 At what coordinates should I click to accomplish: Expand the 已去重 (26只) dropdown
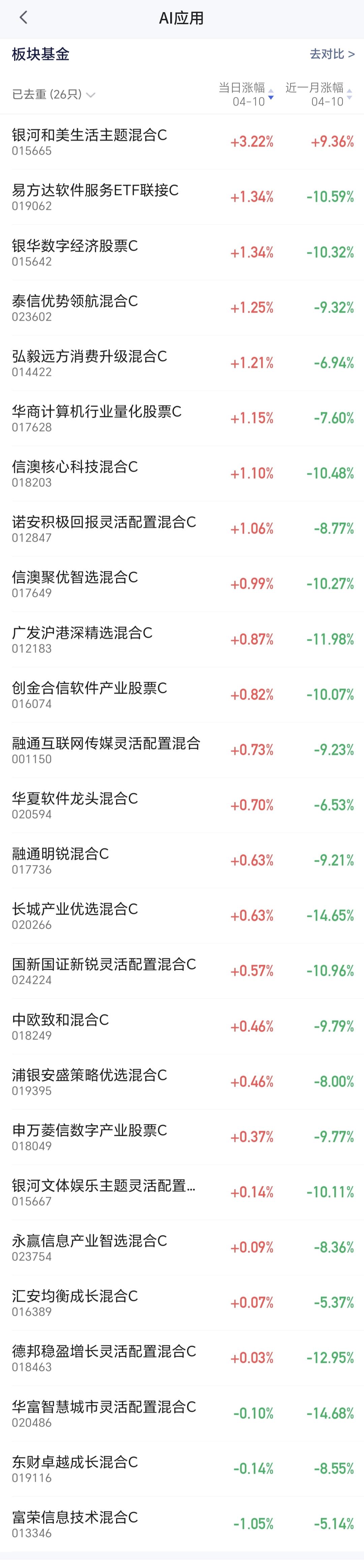click(54, 94)
